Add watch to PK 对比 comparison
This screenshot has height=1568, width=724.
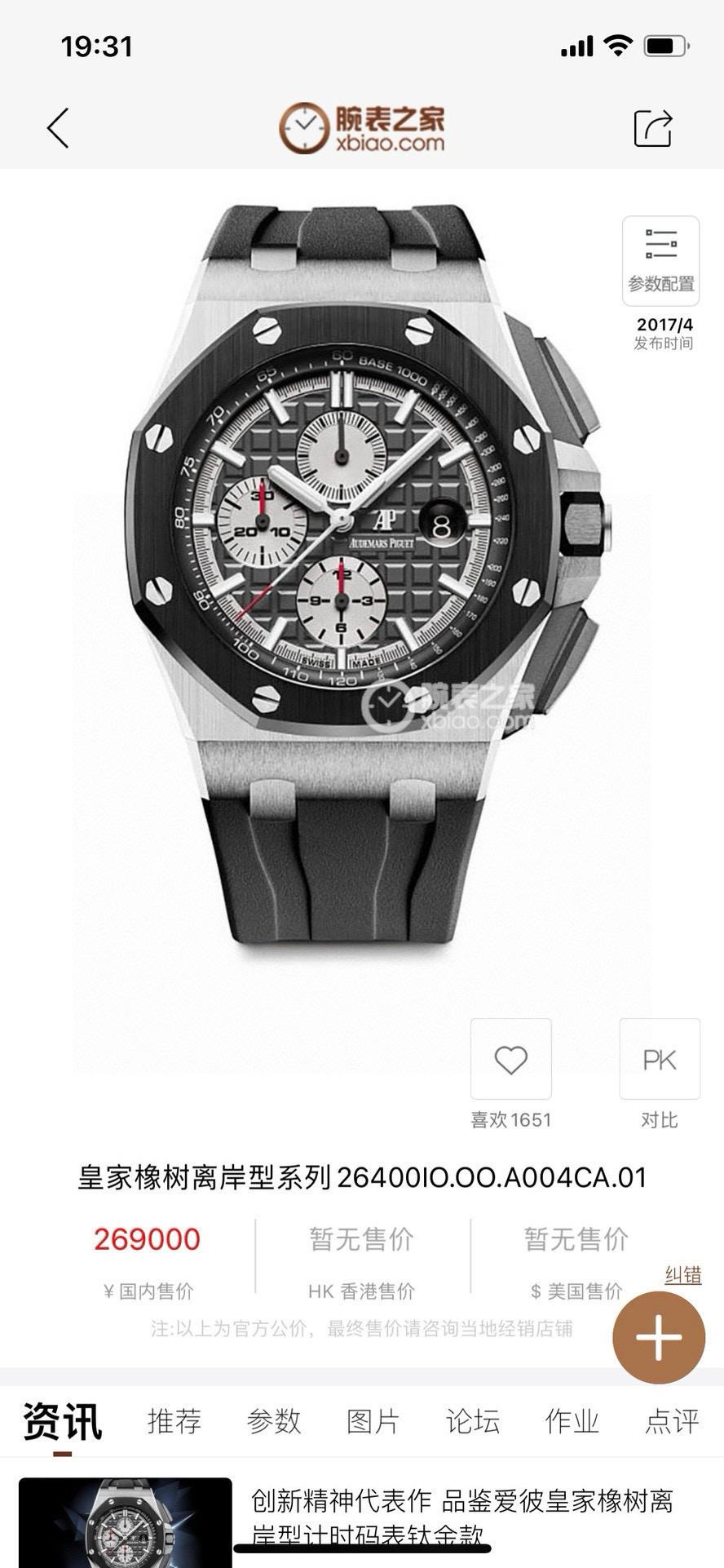pos(660,1059)
